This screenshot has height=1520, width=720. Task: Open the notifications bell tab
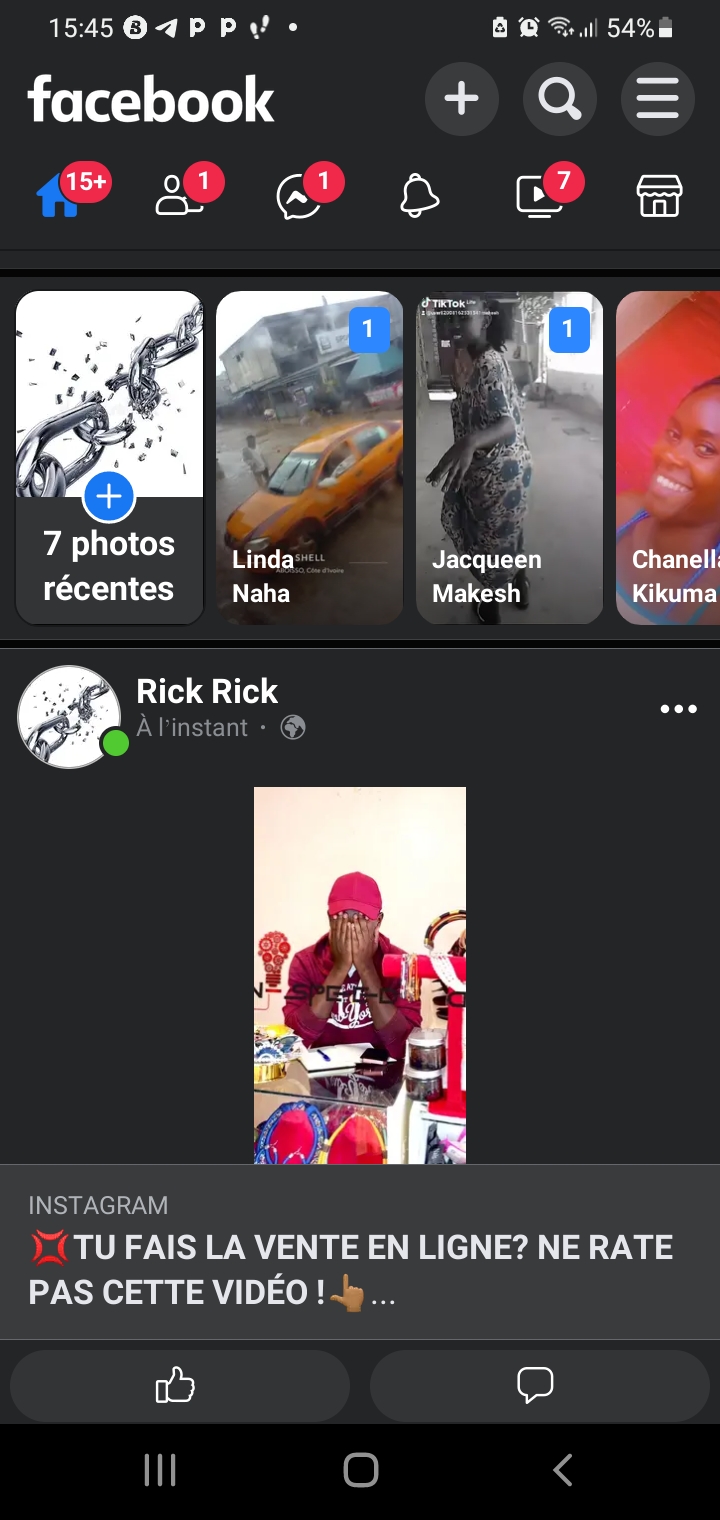tap(419, 196)
